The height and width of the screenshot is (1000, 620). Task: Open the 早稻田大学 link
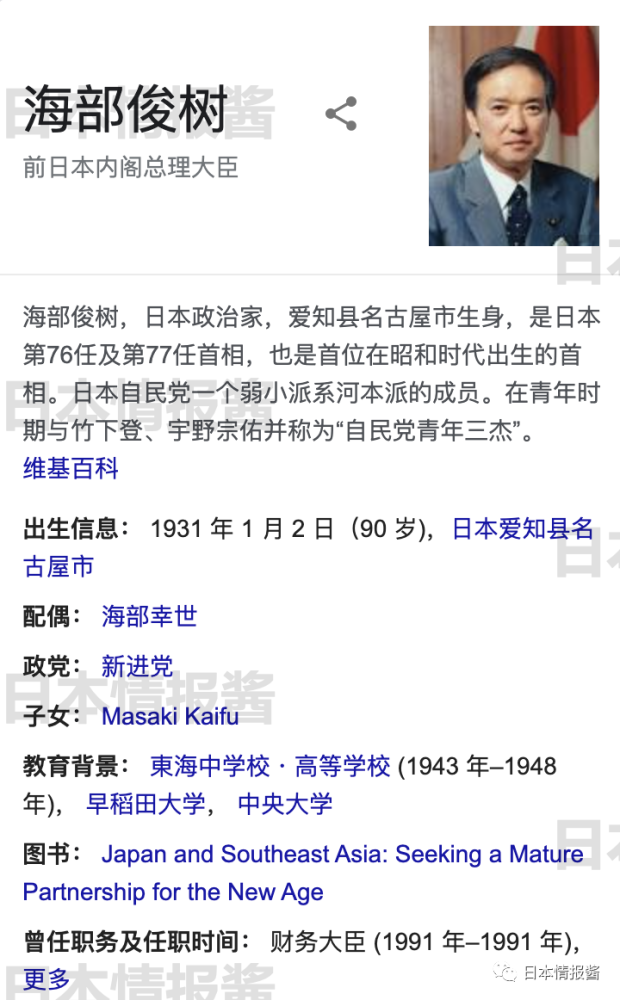146,804
